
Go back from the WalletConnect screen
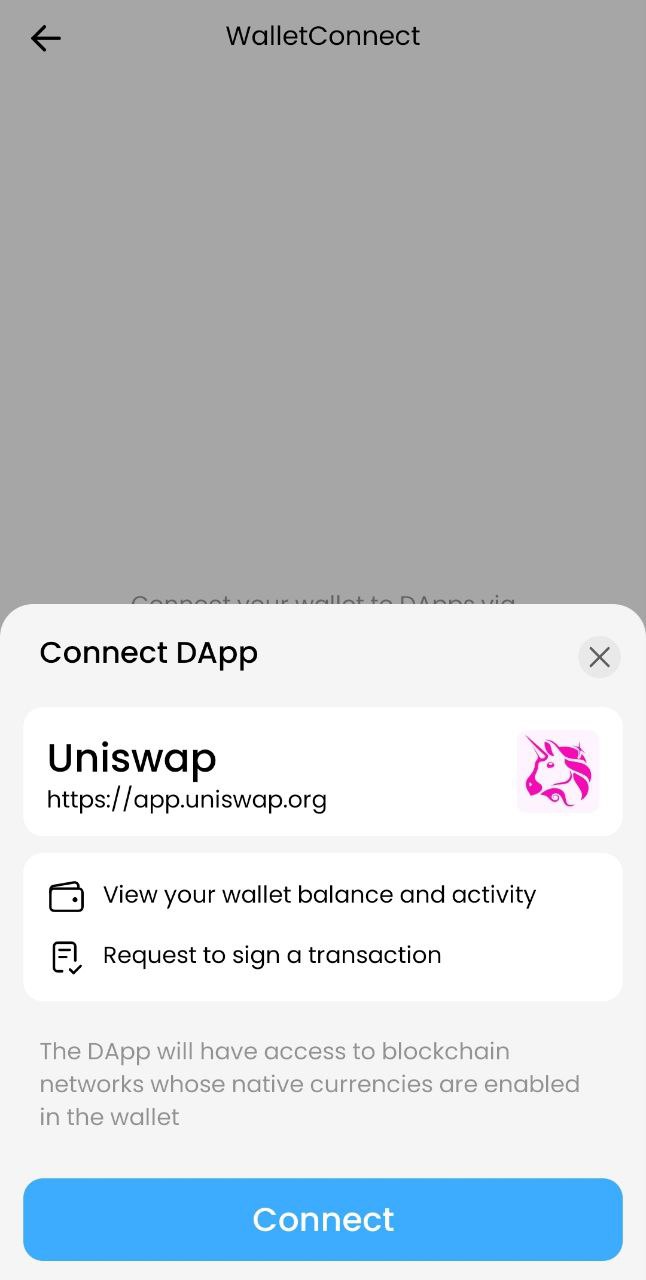tap(46, 38)
